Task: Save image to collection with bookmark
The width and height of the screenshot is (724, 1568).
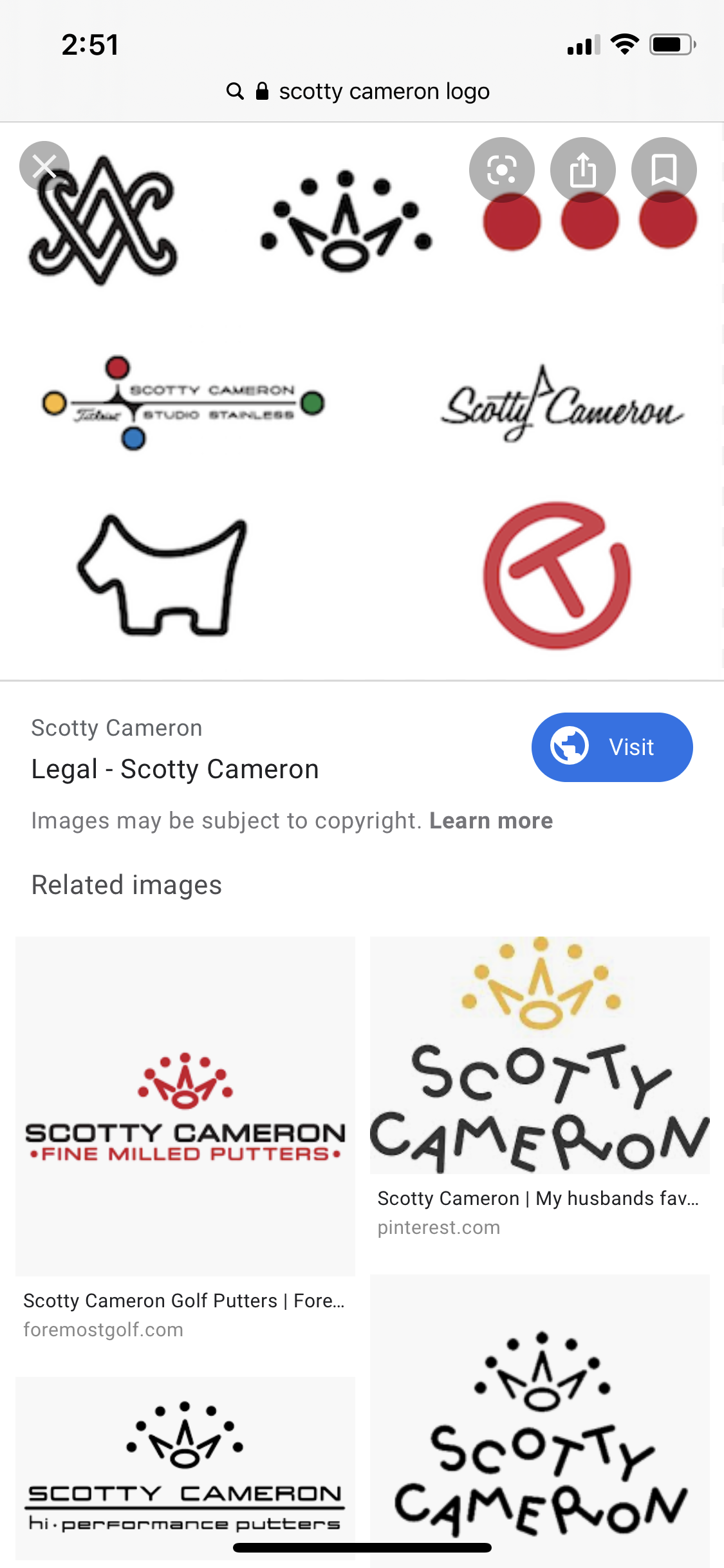Action: point(664,169)
